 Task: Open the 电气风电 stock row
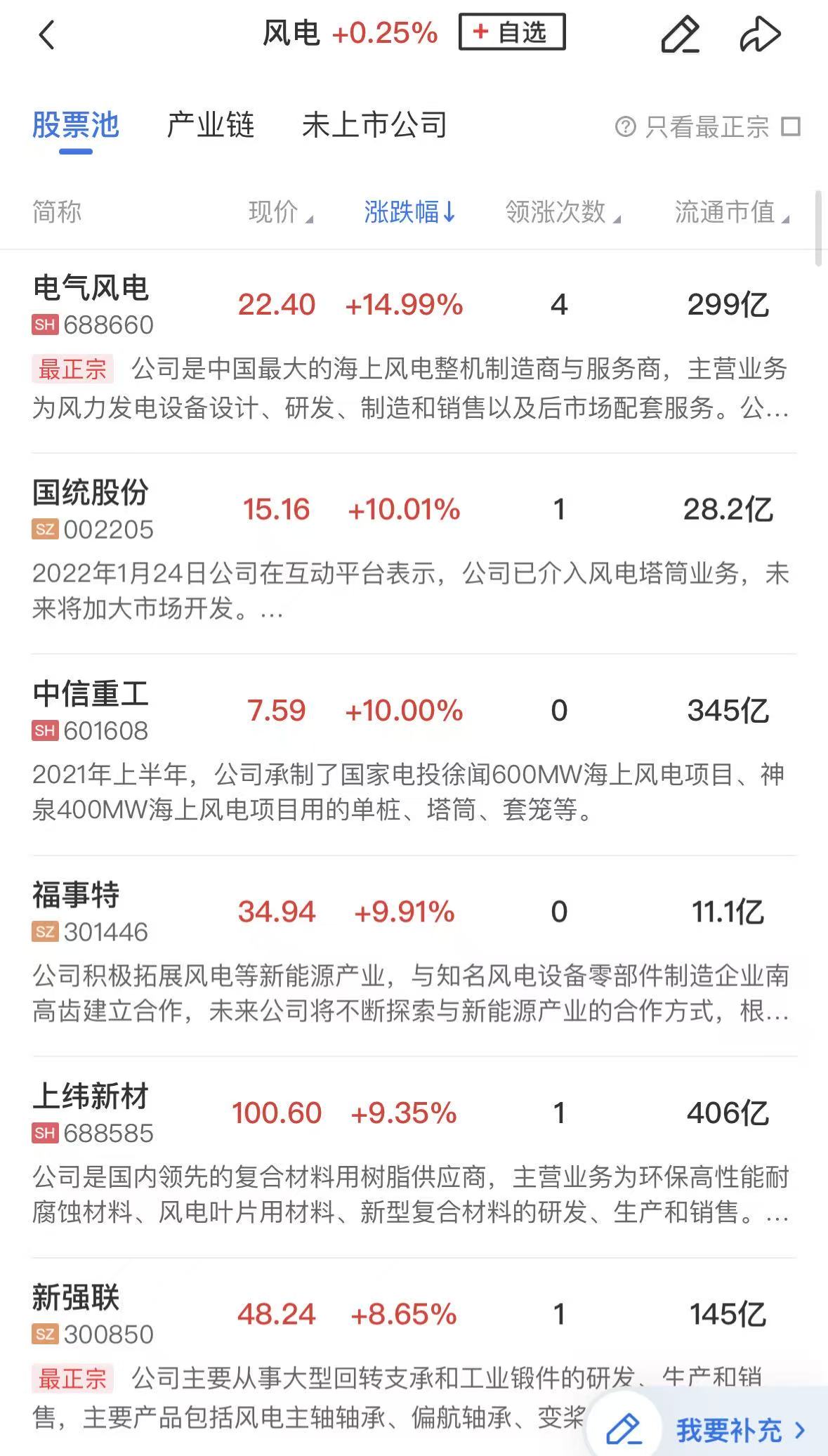[x=91, y=303]
